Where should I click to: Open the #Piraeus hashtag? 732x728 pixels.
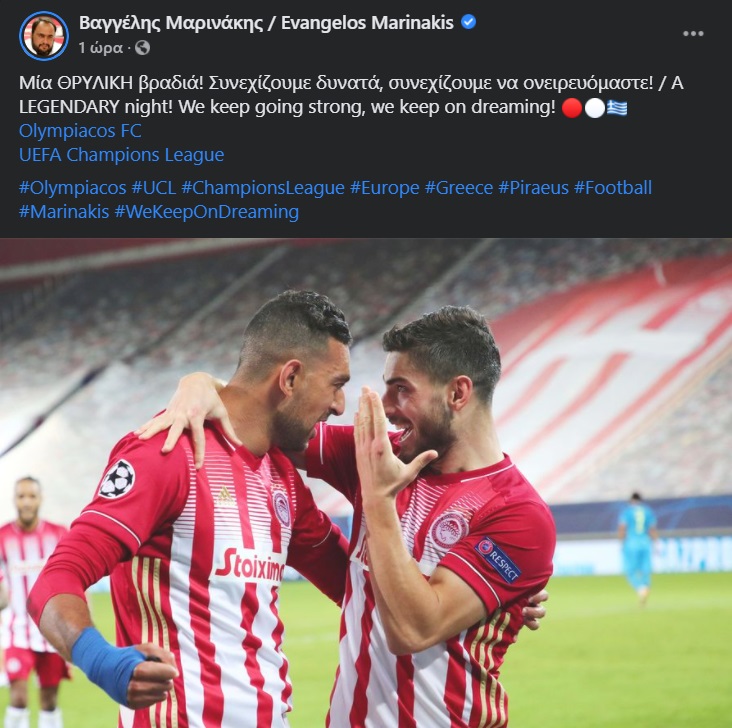click(533, 187)
